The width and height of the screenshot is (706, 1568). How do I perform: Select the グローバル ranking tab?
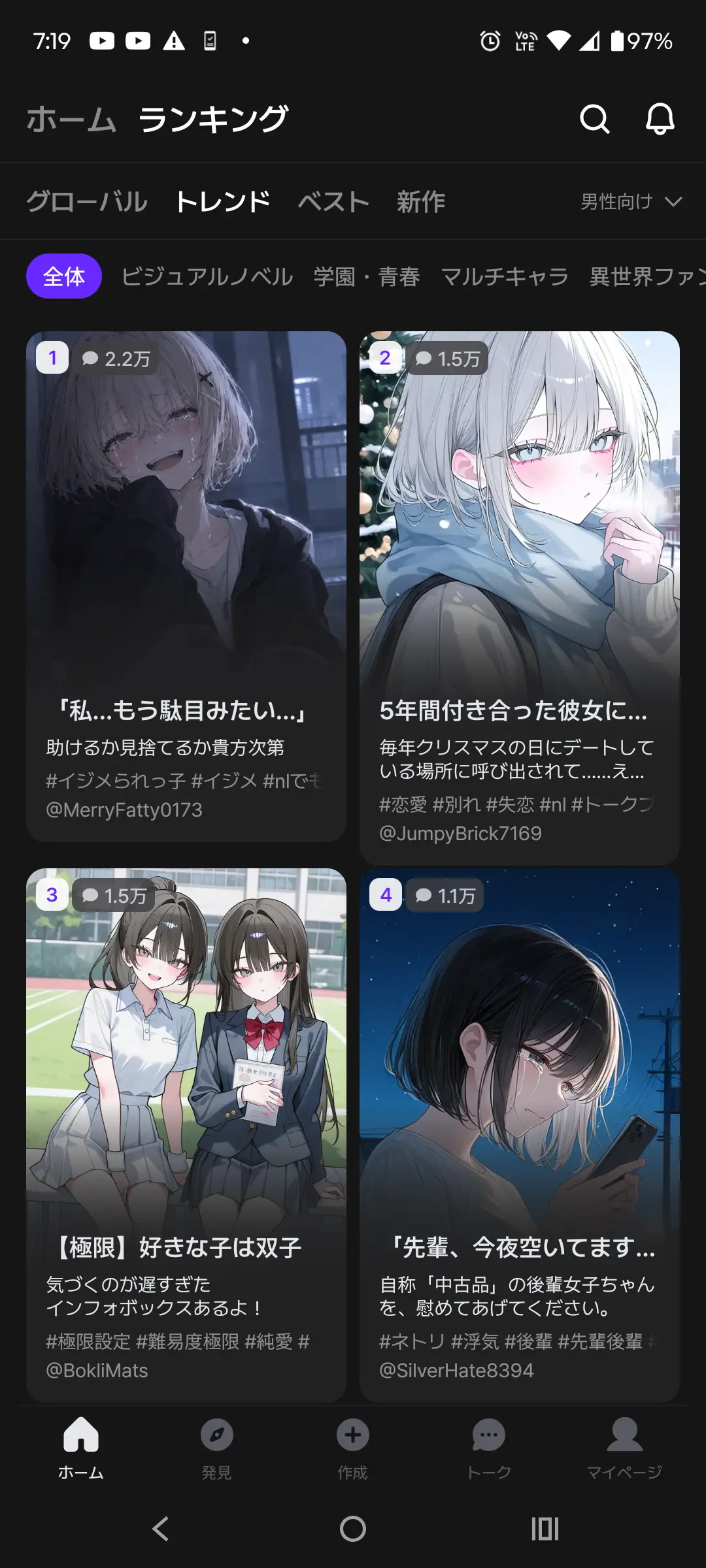tap(87, 201)
